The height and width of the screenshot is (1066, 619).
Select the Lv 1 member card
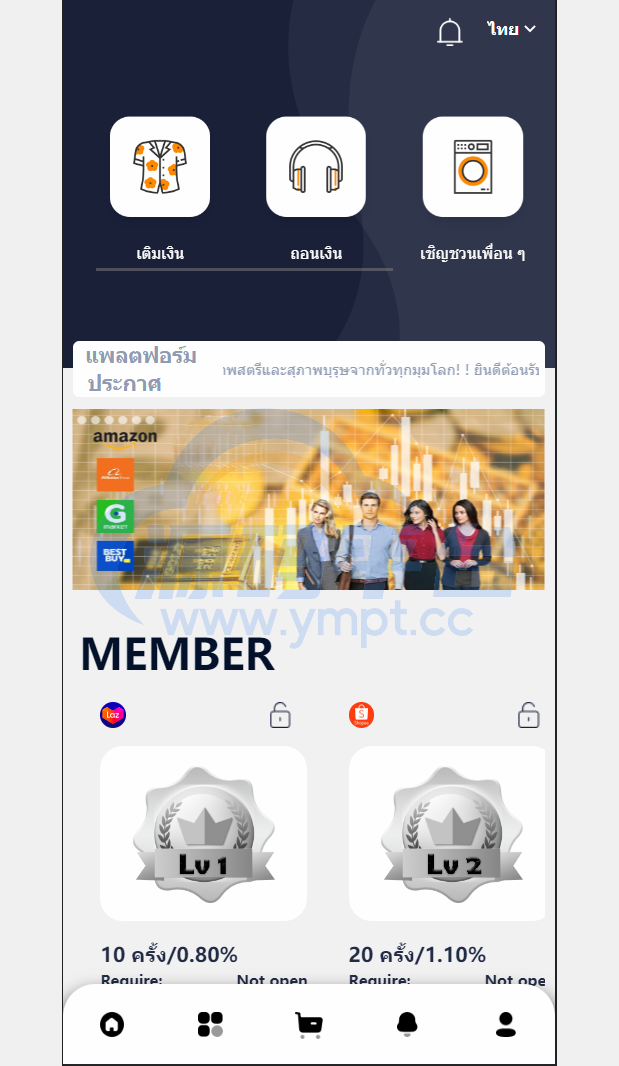[203, 833]
